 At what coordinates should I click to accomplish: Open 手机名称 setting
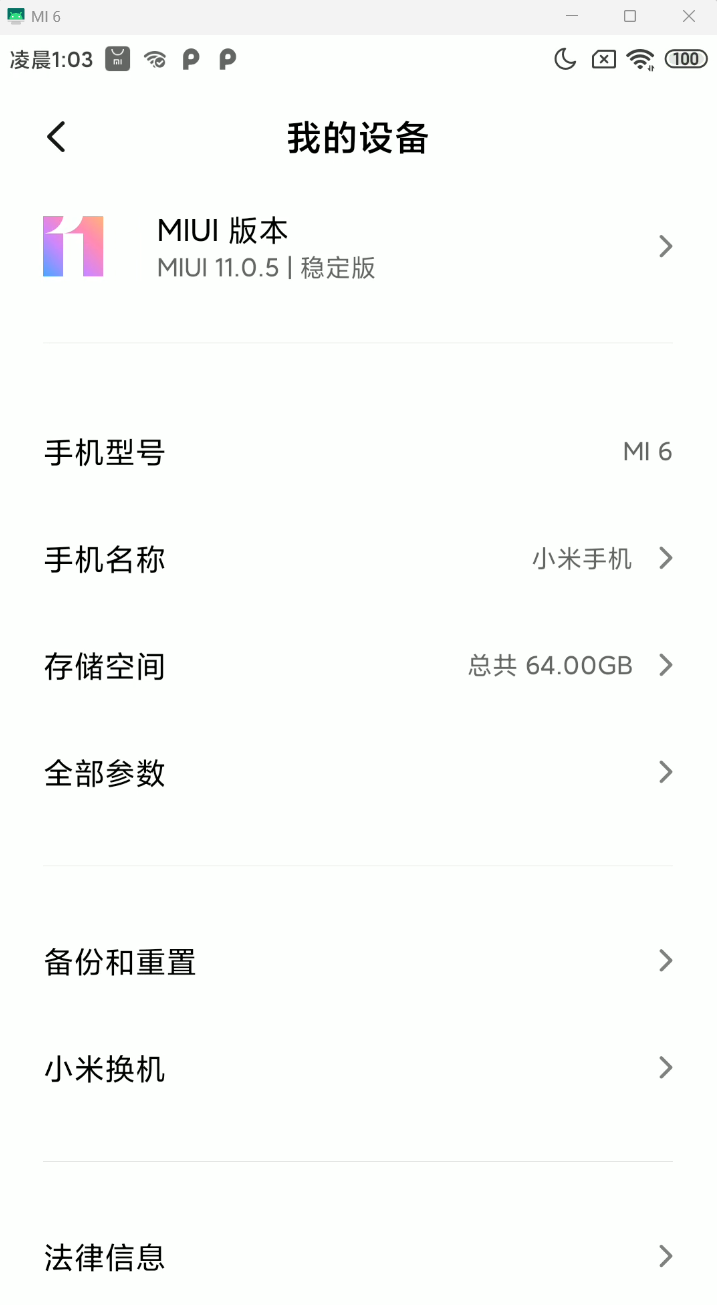(x=357, y=559)
